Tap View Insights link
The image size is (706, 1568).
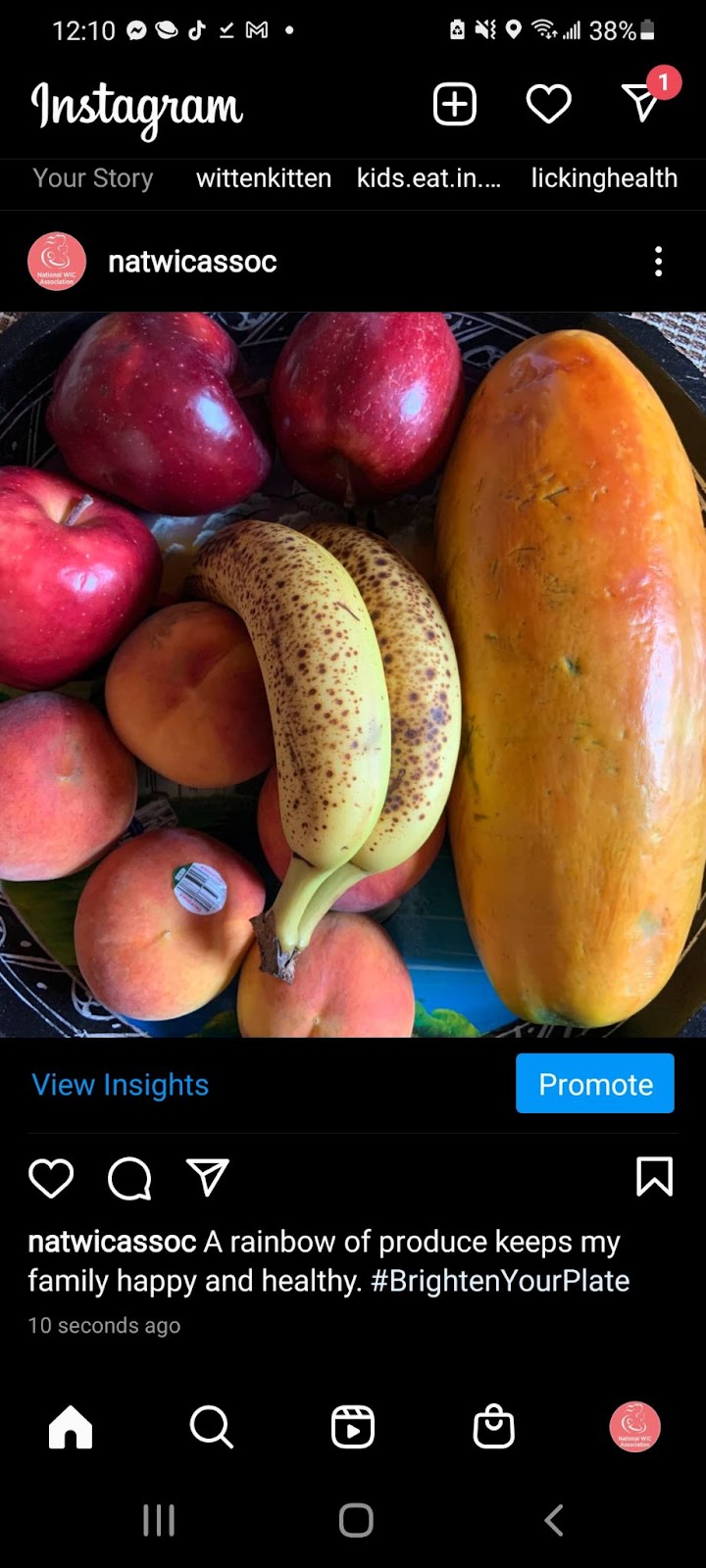point(121,1085)
